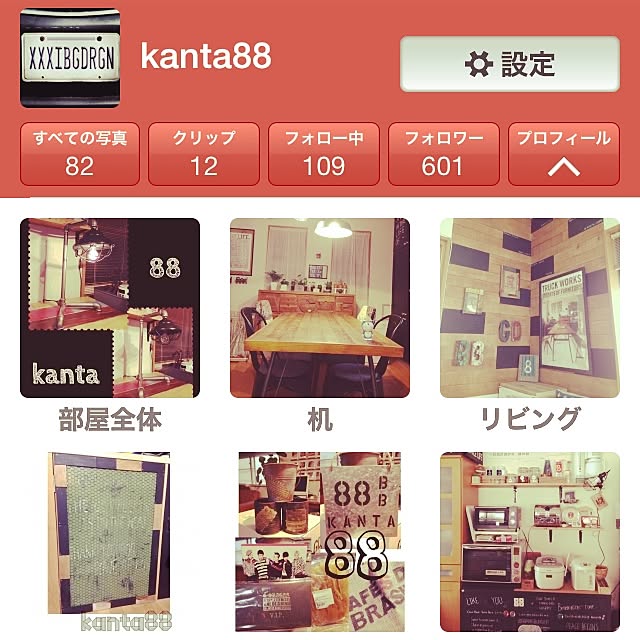View the フォロワー list

click(x=443, y=153)
